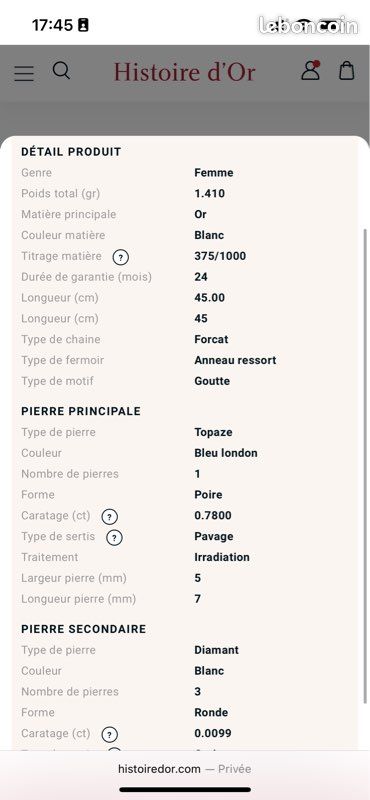Open the search magnifier icon
Image resolution: width=370 pixels, height=800 pixels.
tap(61, 70)
